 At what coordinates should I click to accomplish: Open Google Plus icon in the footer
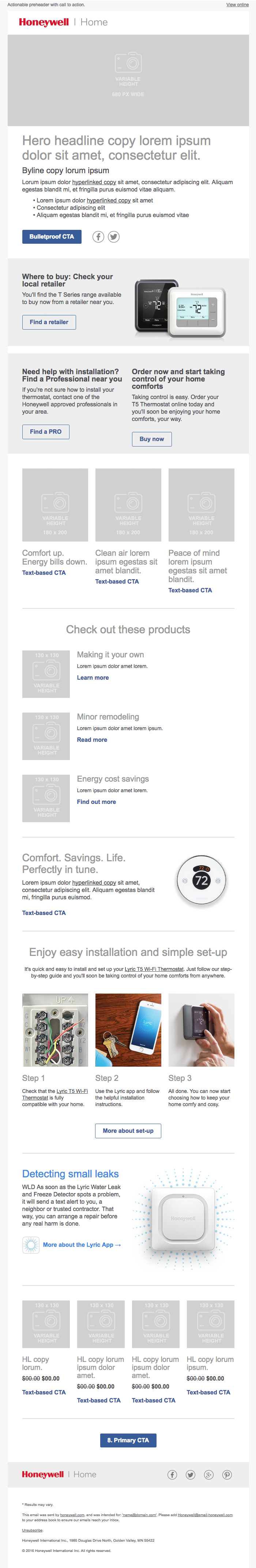pos(208,1474)
